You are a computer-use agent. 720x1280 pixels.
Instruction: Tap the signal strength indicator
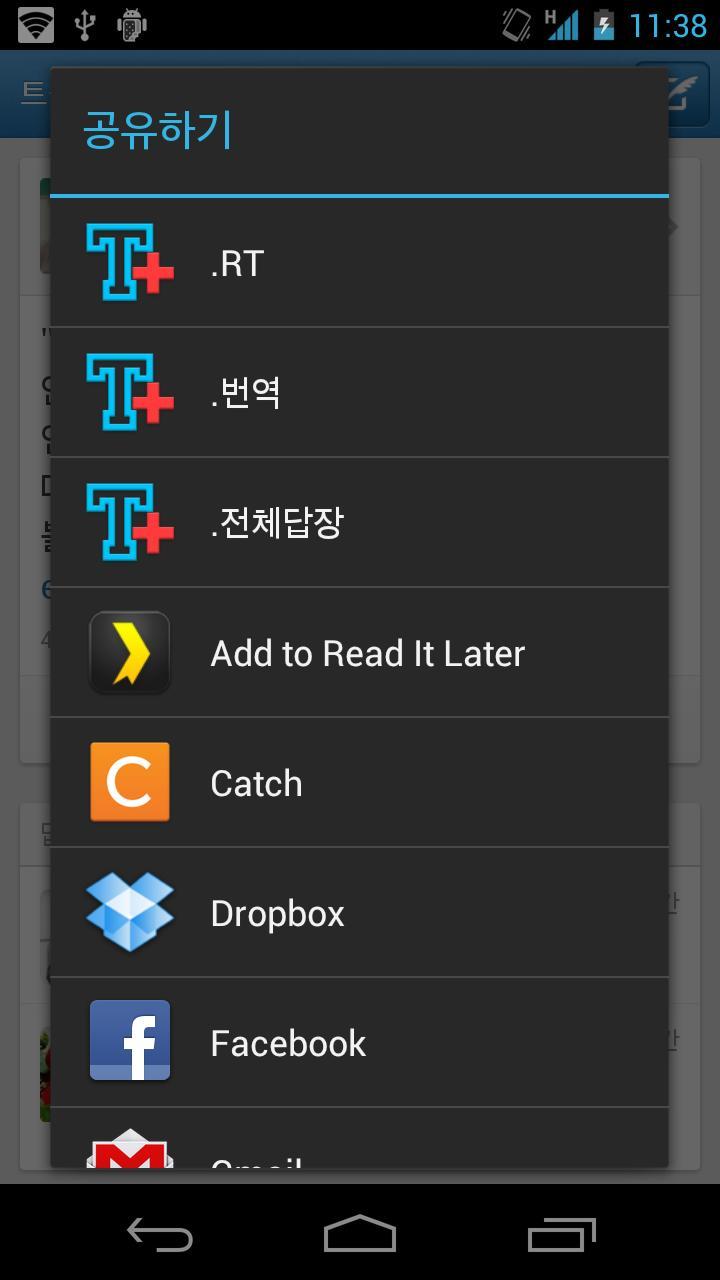(561, 24)
